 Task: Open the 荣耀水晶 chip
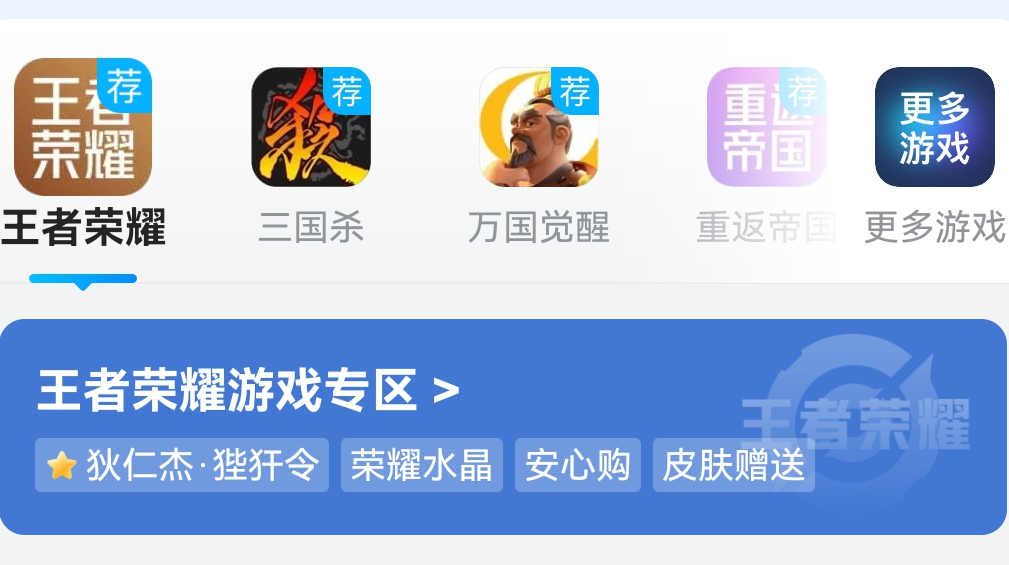[x=421, y=465]
